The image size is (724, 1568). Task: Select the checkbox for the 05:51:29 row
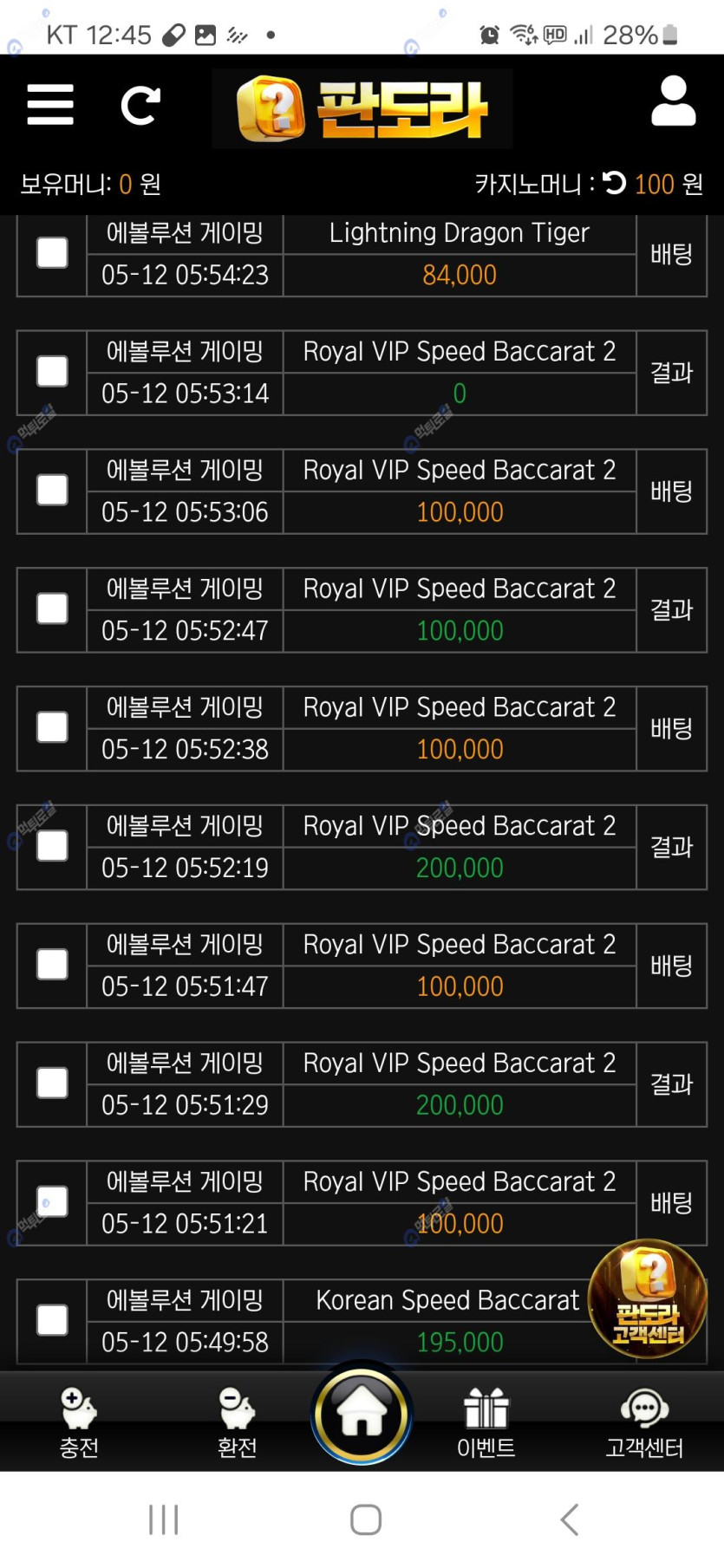(52, 1083)
